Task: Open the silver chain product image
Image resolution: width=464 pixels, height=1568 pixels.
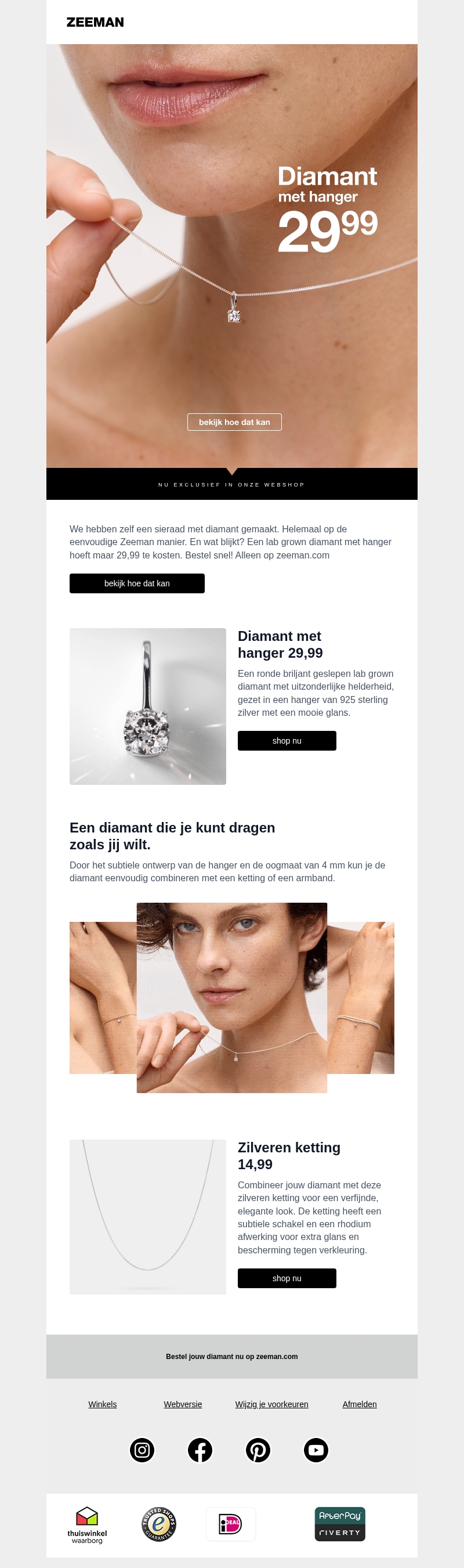Action: (x=148, y=1217)
